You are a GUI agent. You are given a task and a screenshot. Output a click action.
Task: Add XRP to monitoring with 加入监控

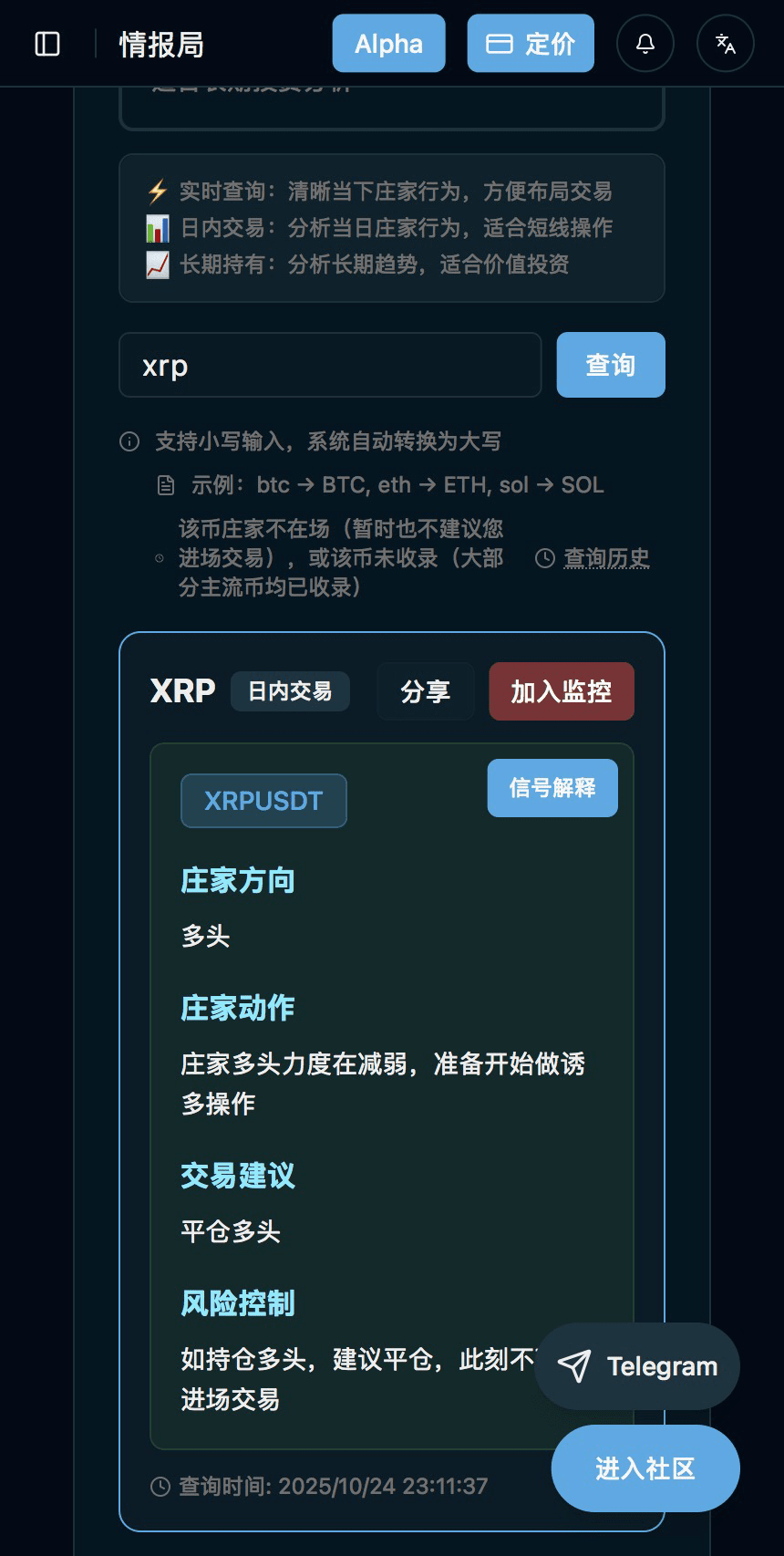click(562, 691)
